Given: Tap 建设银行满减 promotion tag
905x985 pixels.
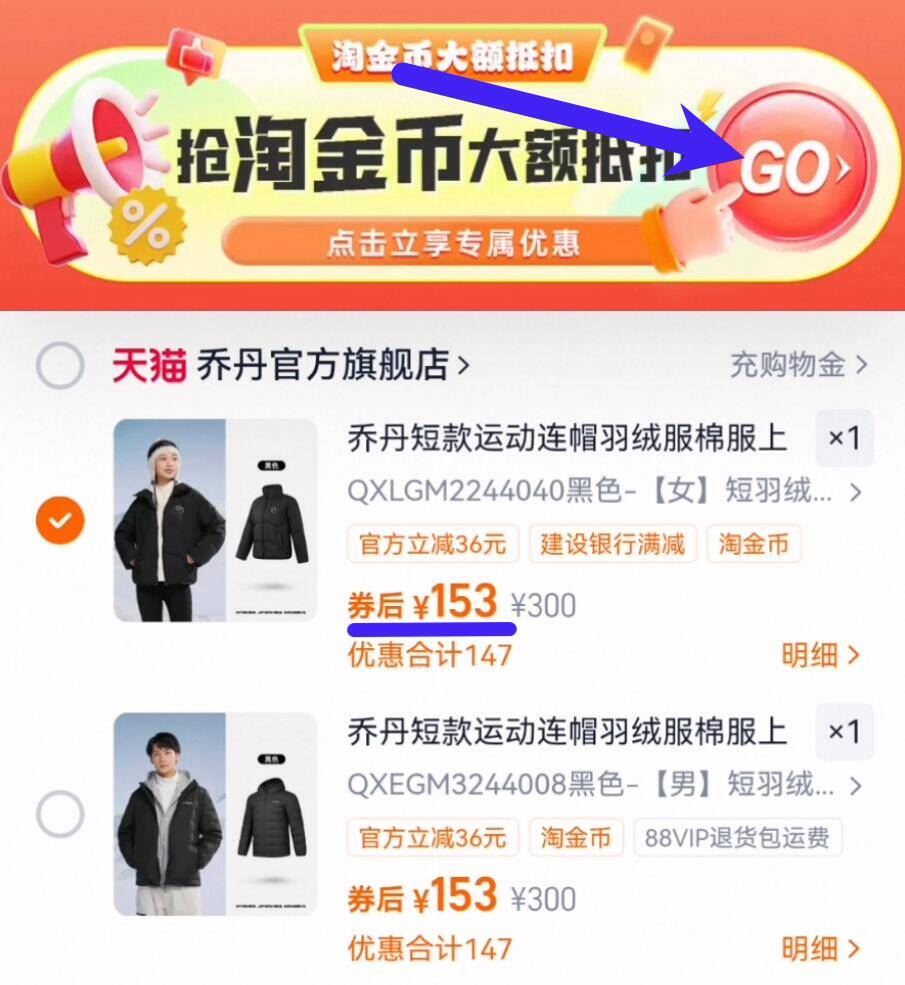Looking at the screenshot, I should pyautogui.click(x=612, y=545).
